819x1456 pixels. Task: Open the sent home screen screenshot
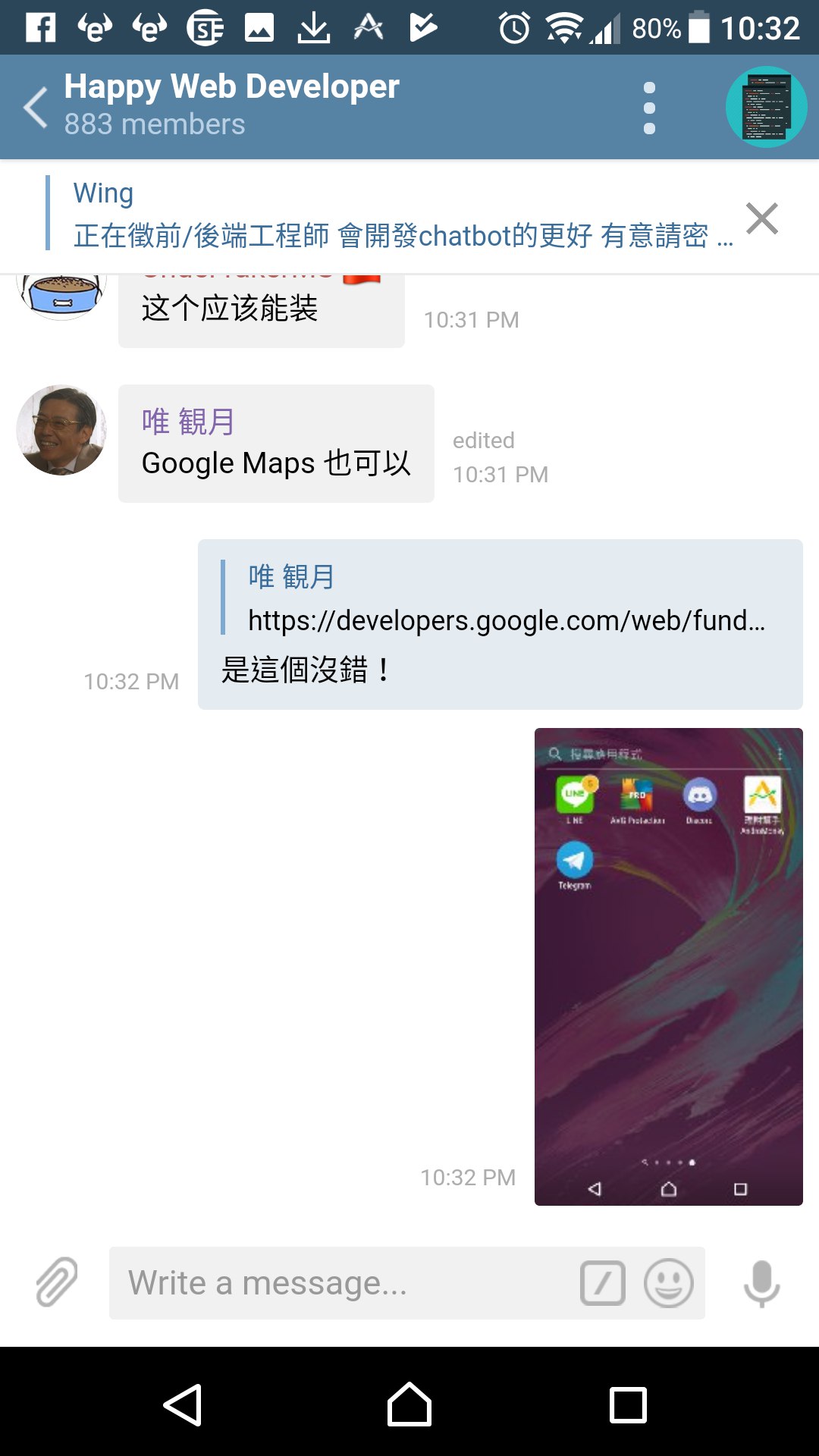point(668,966)
